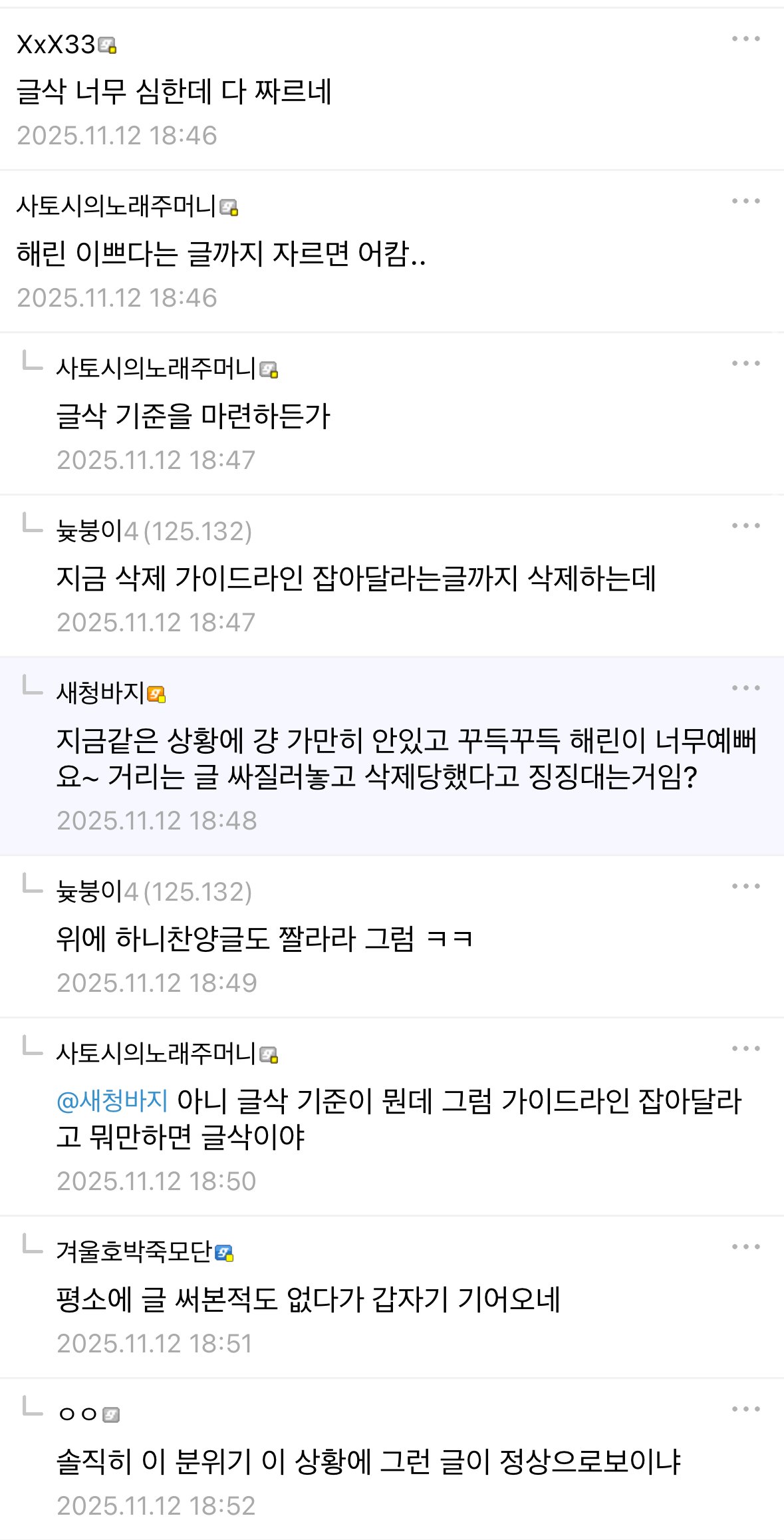The image size is (784, 1540).
Task: Open the options menu on XxX33's comment
Action: tap(745, 39)
